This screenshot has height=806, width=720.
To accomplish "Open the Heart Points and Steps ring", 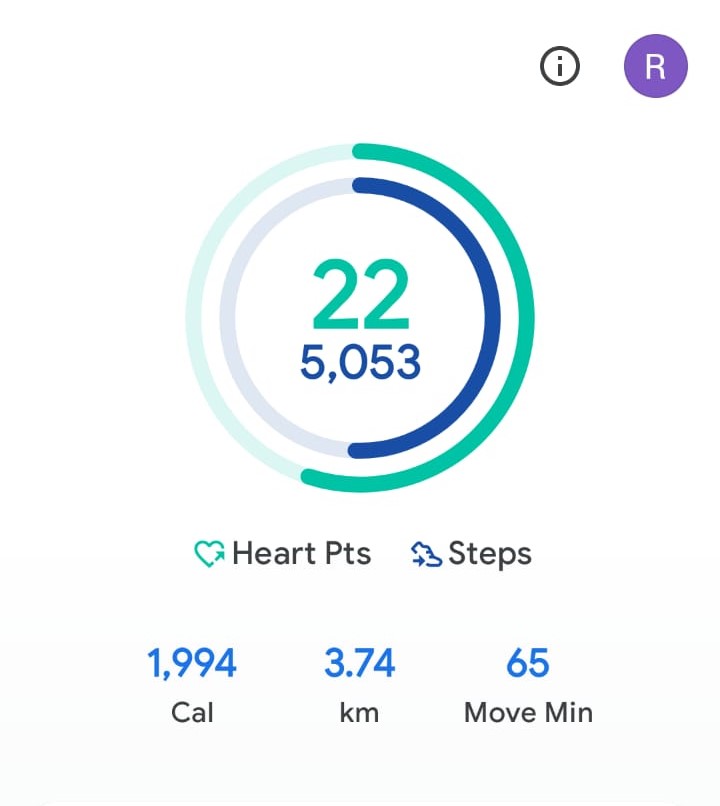I will click(360, 318).
